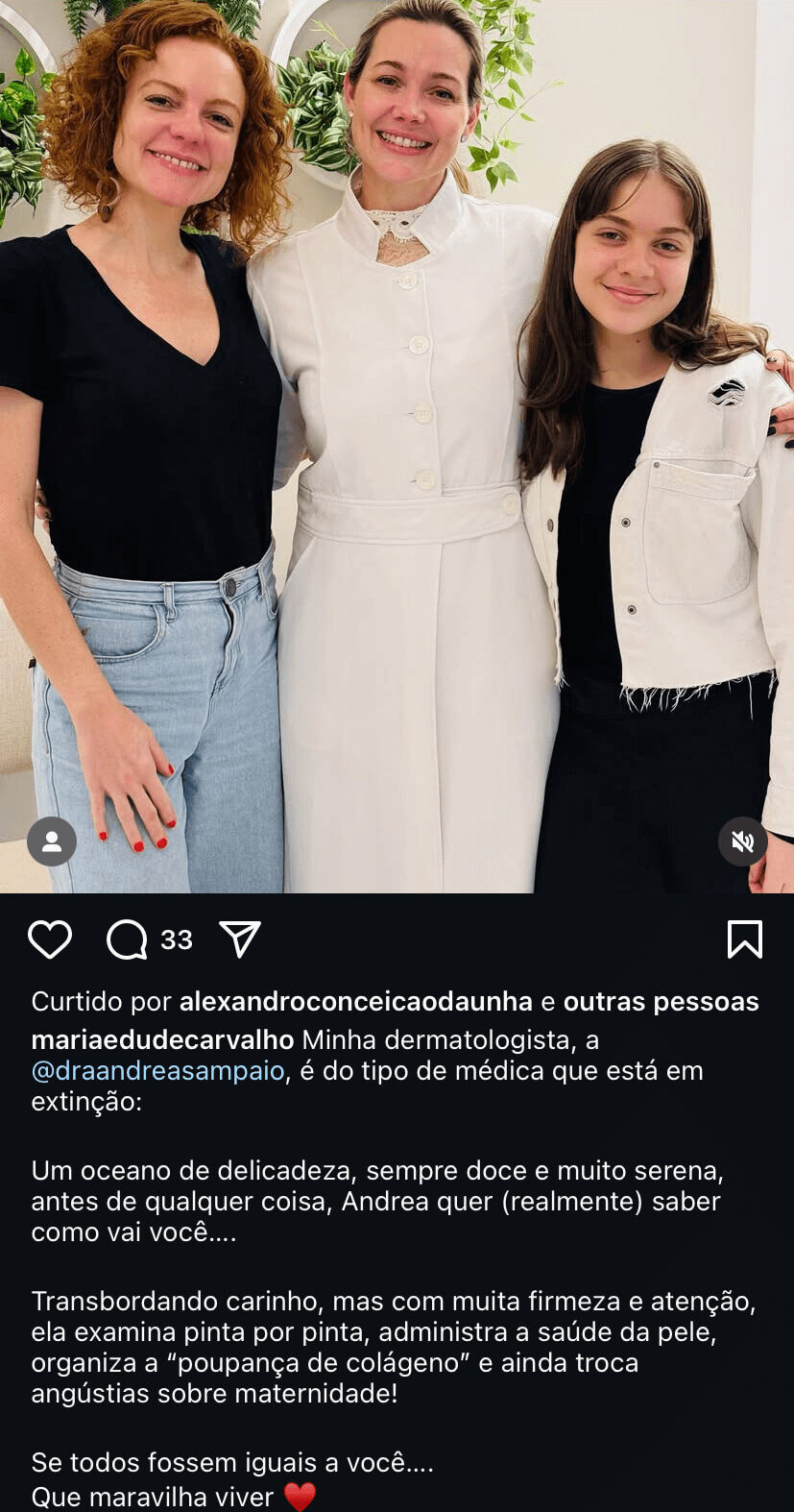Show people tagged in the photo
Screen dimensions: 794x1512
tap(52, 841)
